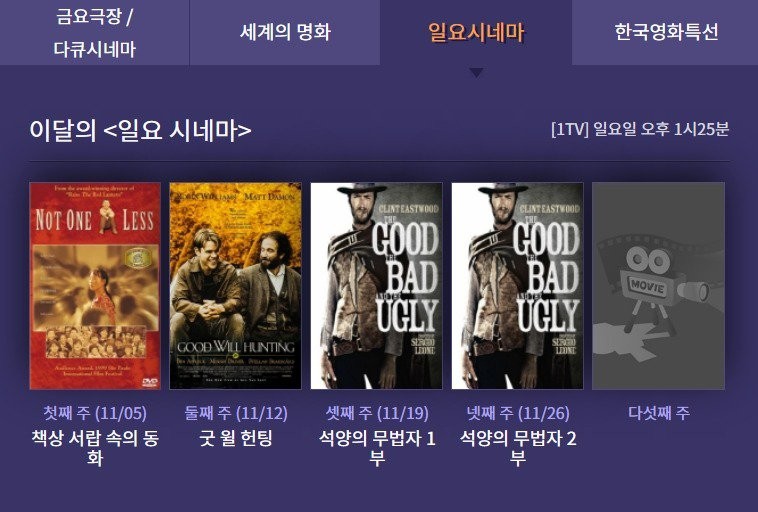The height and width of the screenshot is (512, 758).
Task: Open the 석양의 무법자 1부 poster
Action: [x=376, y=285]
